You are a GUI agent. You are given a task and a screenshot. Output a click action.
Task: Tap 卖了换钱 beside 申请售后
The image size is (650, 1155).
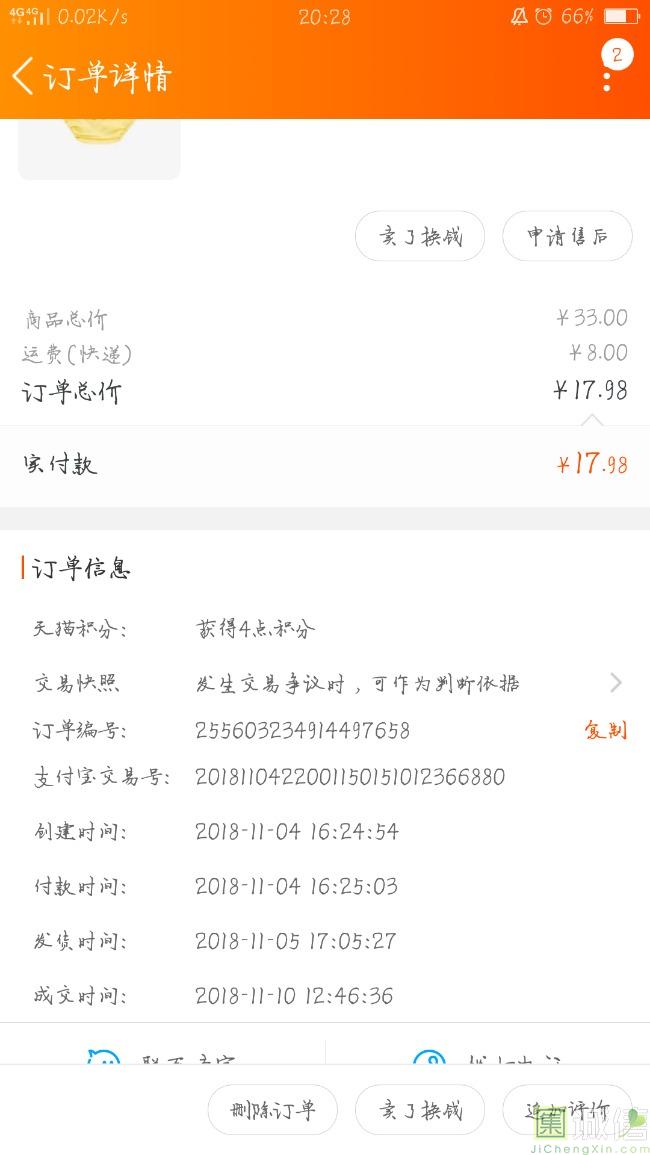pyautogui.click(x=420, y=237)
